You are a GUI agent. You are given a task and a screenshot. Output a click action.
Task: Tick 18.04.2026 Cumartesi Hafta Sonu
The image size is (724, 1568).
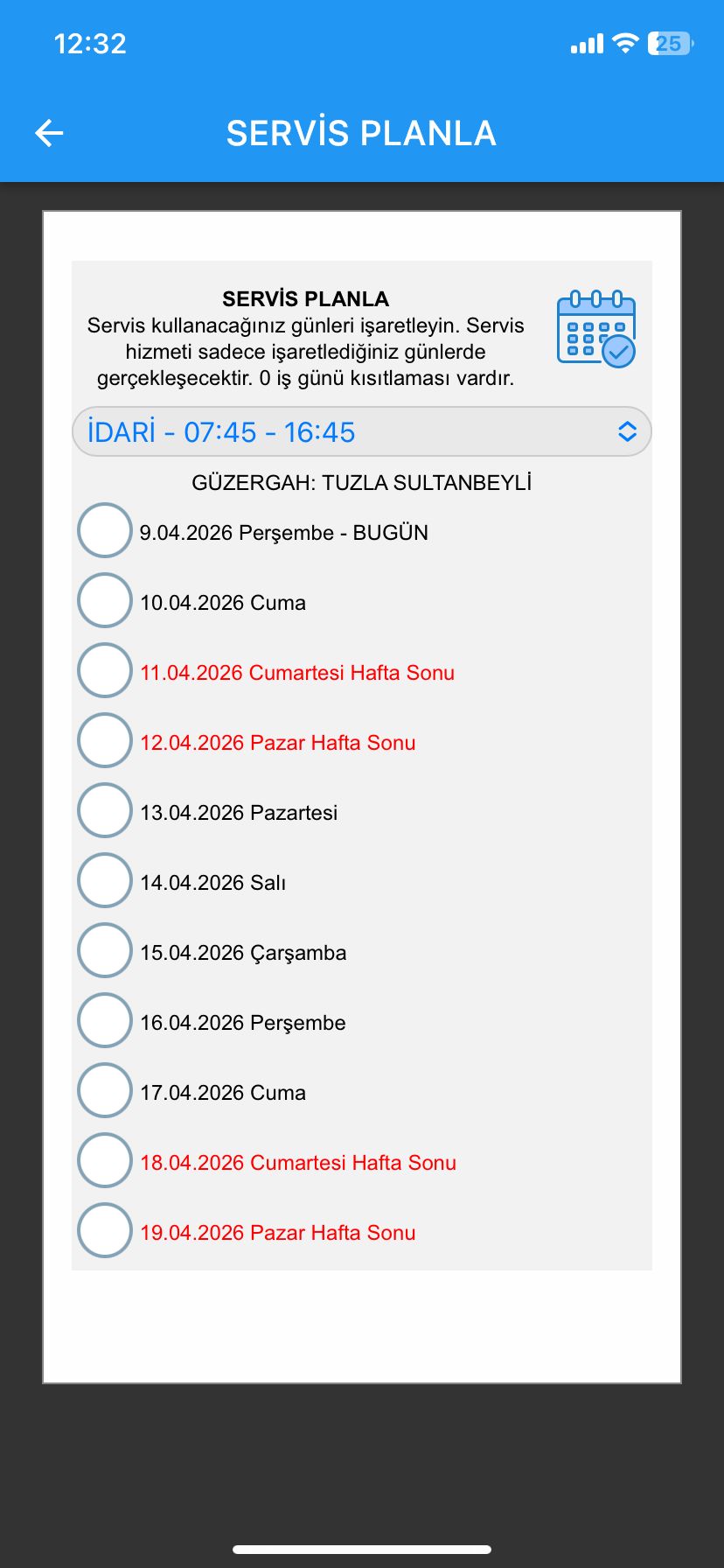click(105, 1160)
